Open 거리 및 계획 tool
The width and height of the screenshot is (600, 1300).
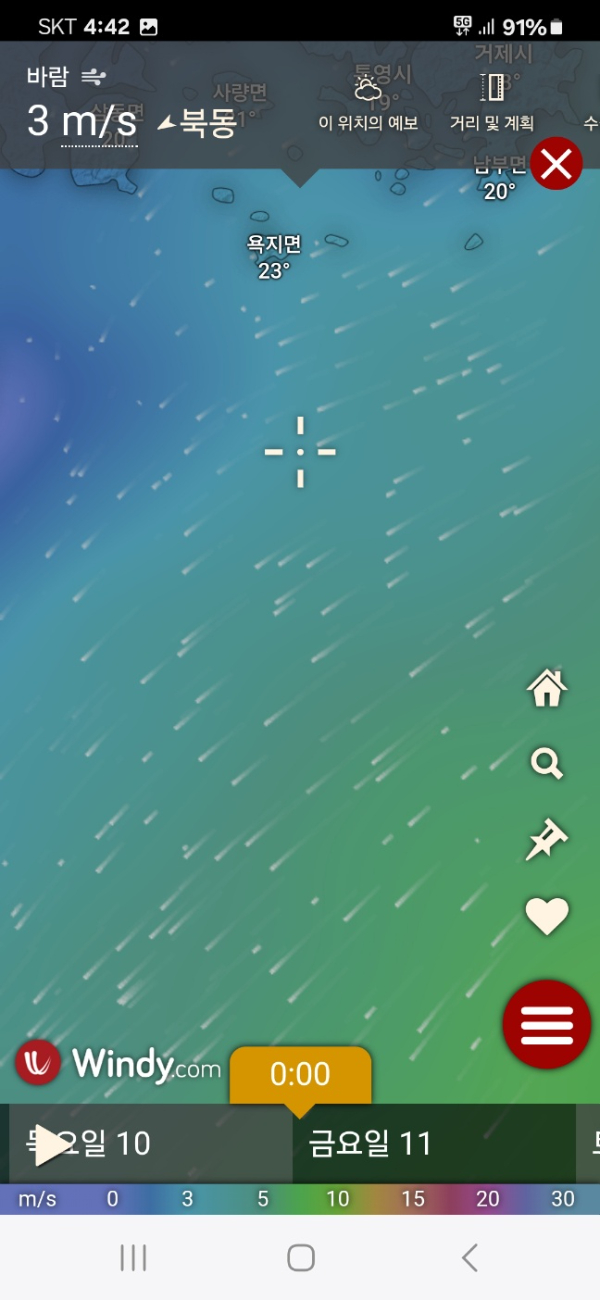coord(492,105)
